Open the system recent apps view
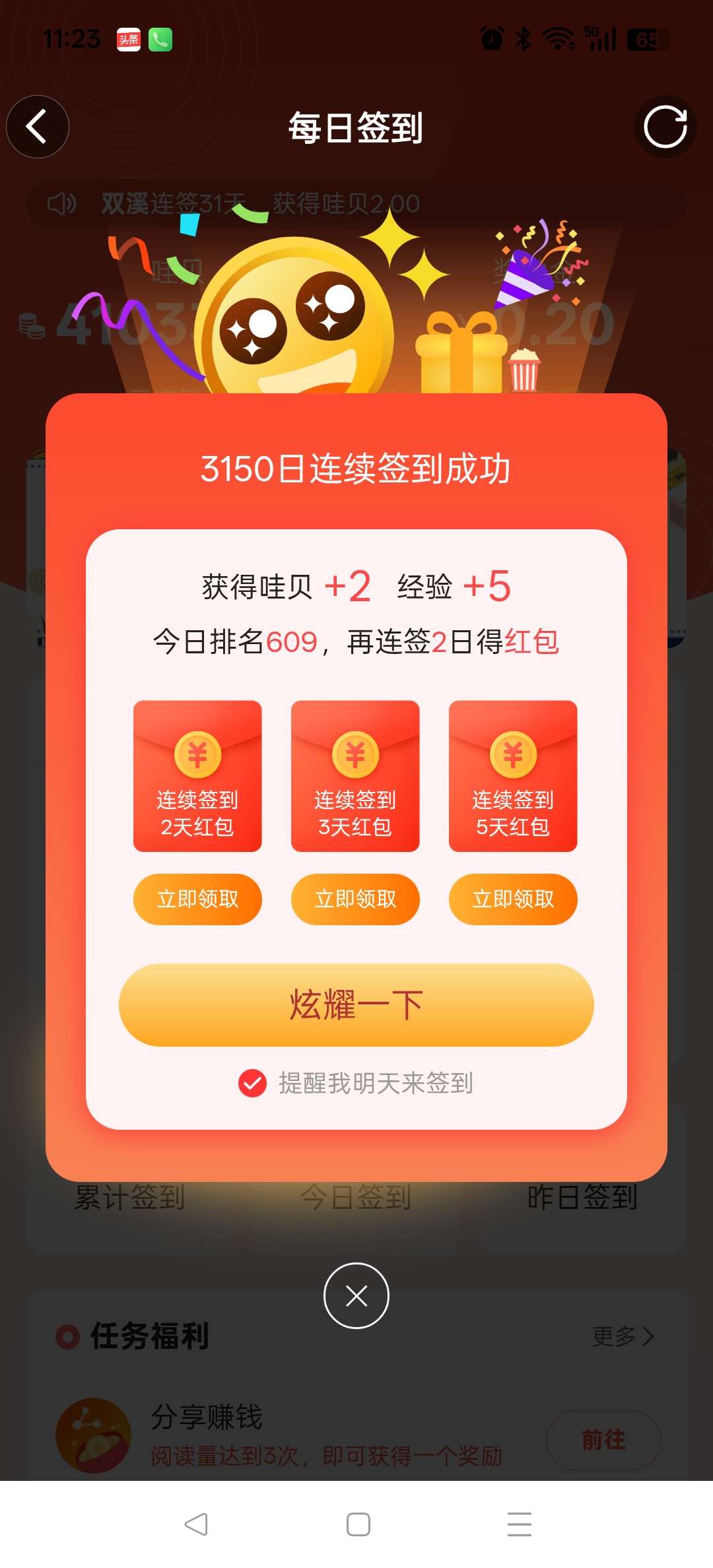The height and width of the screenshot is (1568, 713). point(519,1524)
